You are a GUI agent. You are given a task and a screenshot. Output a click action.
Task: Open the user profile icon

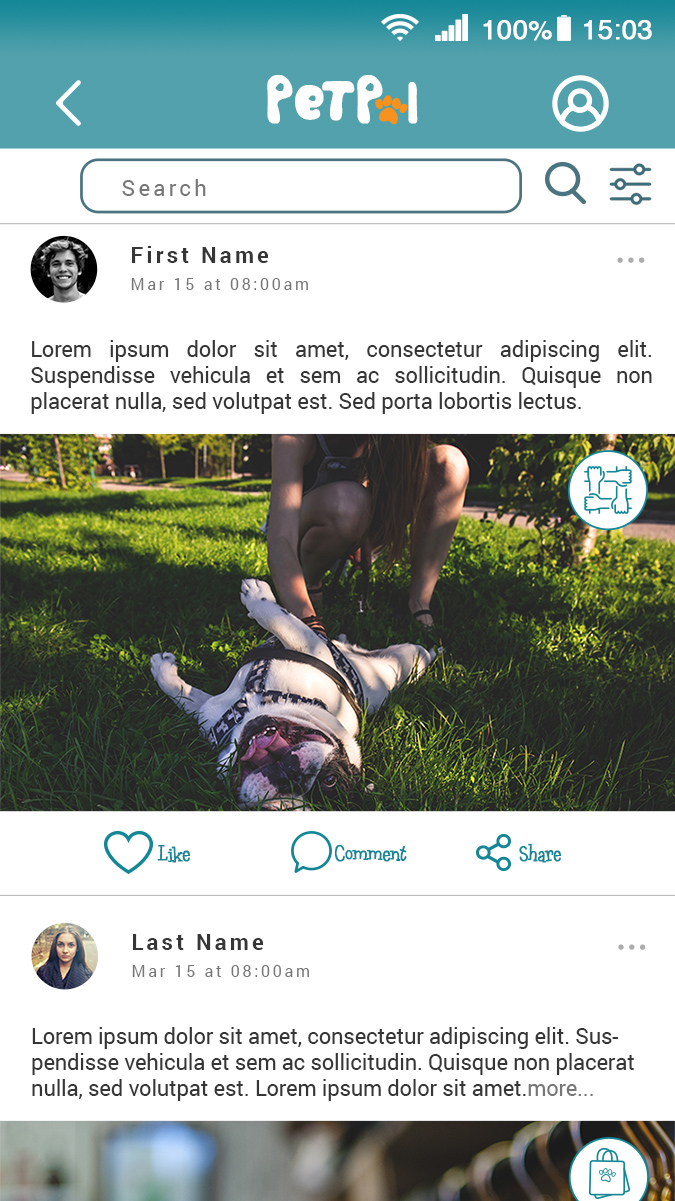pyautogui.click(x=580, y=103)
